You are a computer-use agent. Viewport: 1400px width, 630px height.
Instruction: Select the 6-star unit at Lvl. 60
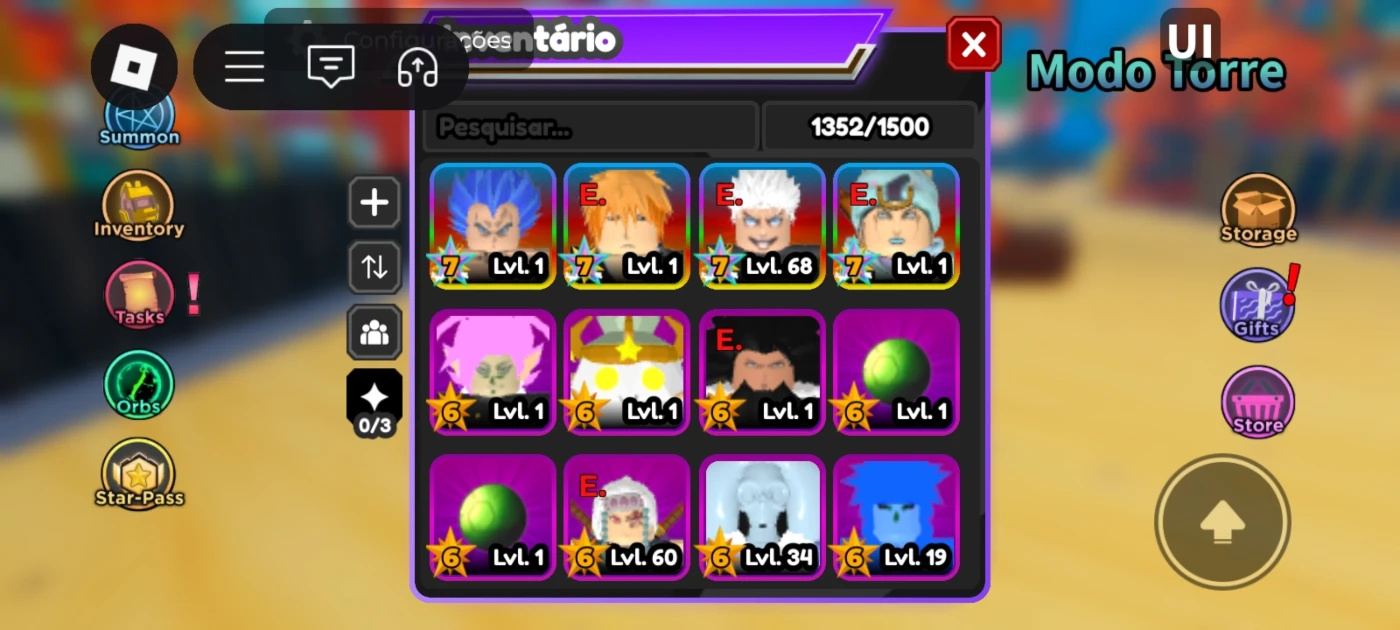tap(627, 517)
